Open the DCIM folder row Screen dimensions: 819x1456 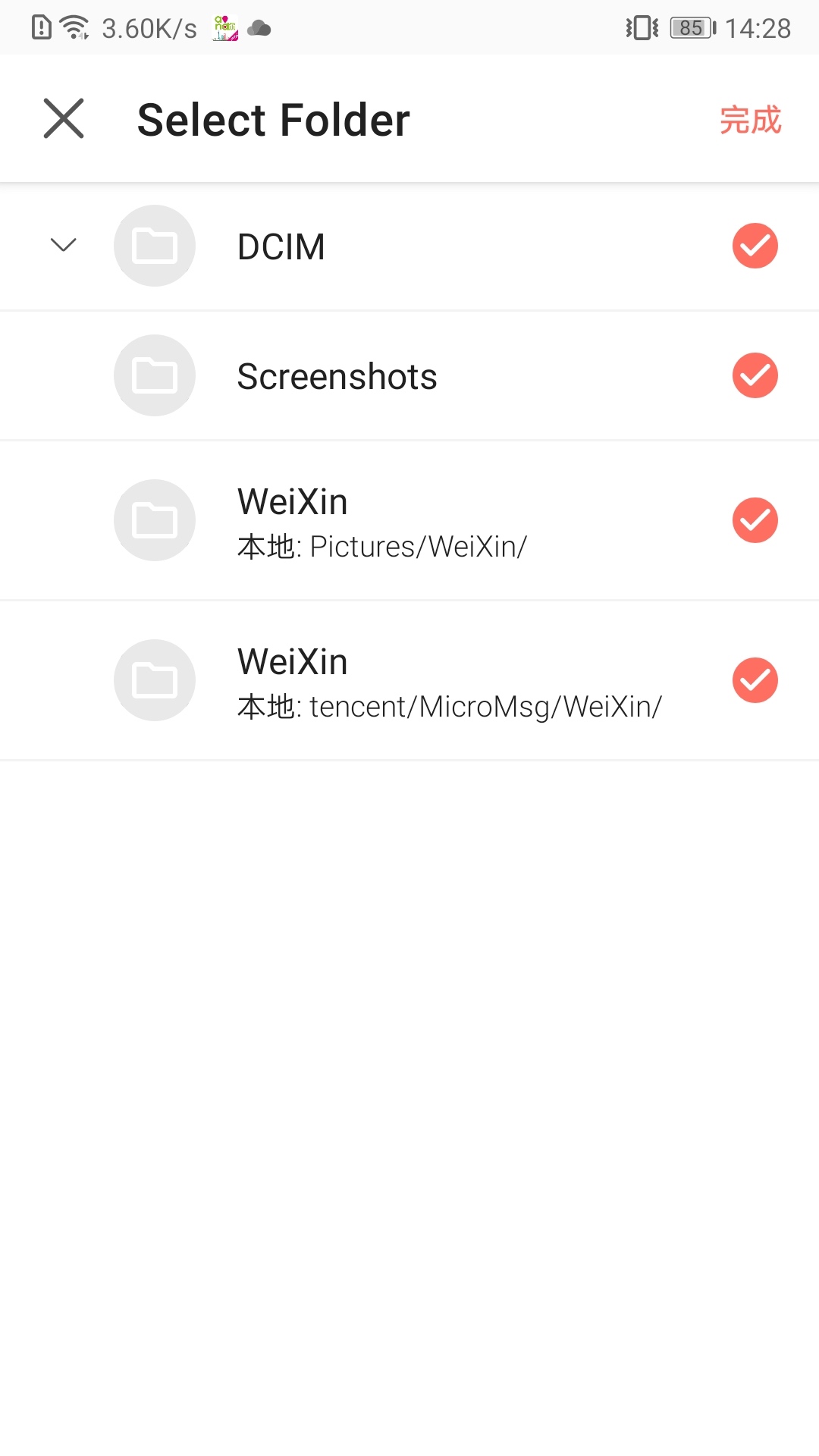click(x=409, y=246)
